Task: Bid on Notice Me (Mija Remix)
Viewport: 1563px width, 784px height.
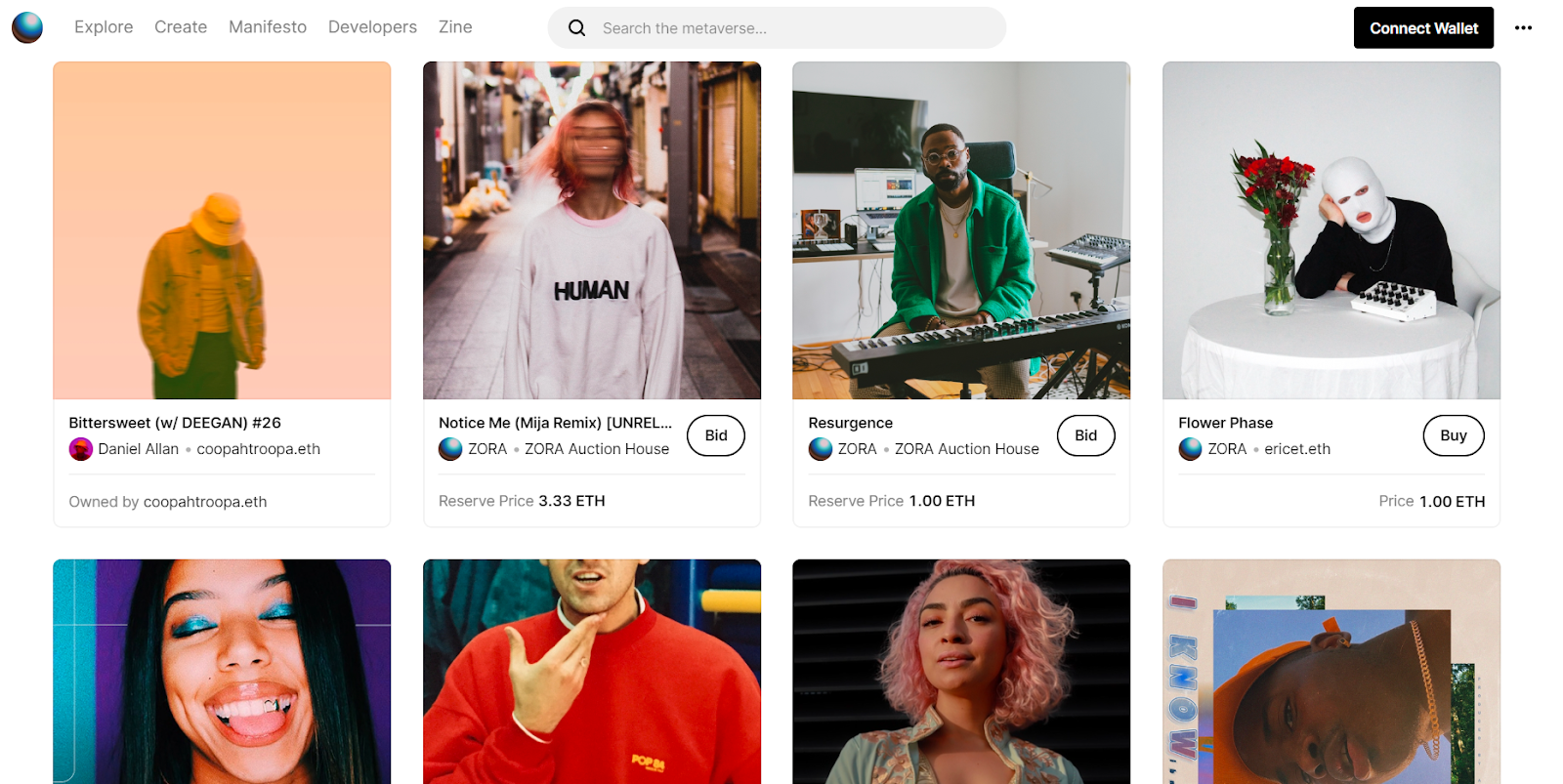Action: pyautogui.click(x=716, y=435)
